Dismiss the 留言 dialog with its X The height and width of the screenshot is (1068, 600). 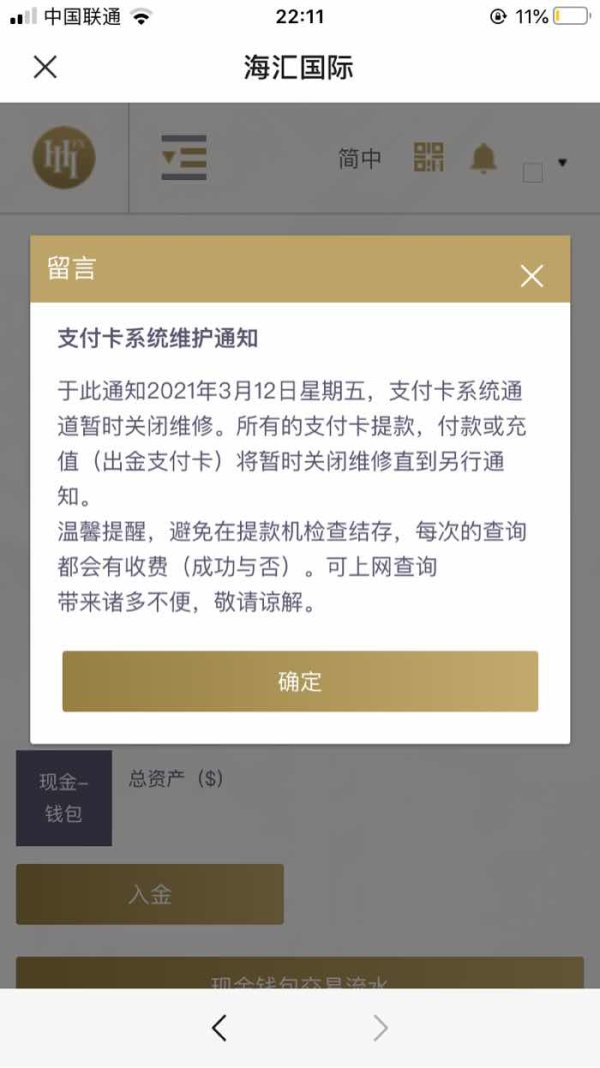click(531, 276)
